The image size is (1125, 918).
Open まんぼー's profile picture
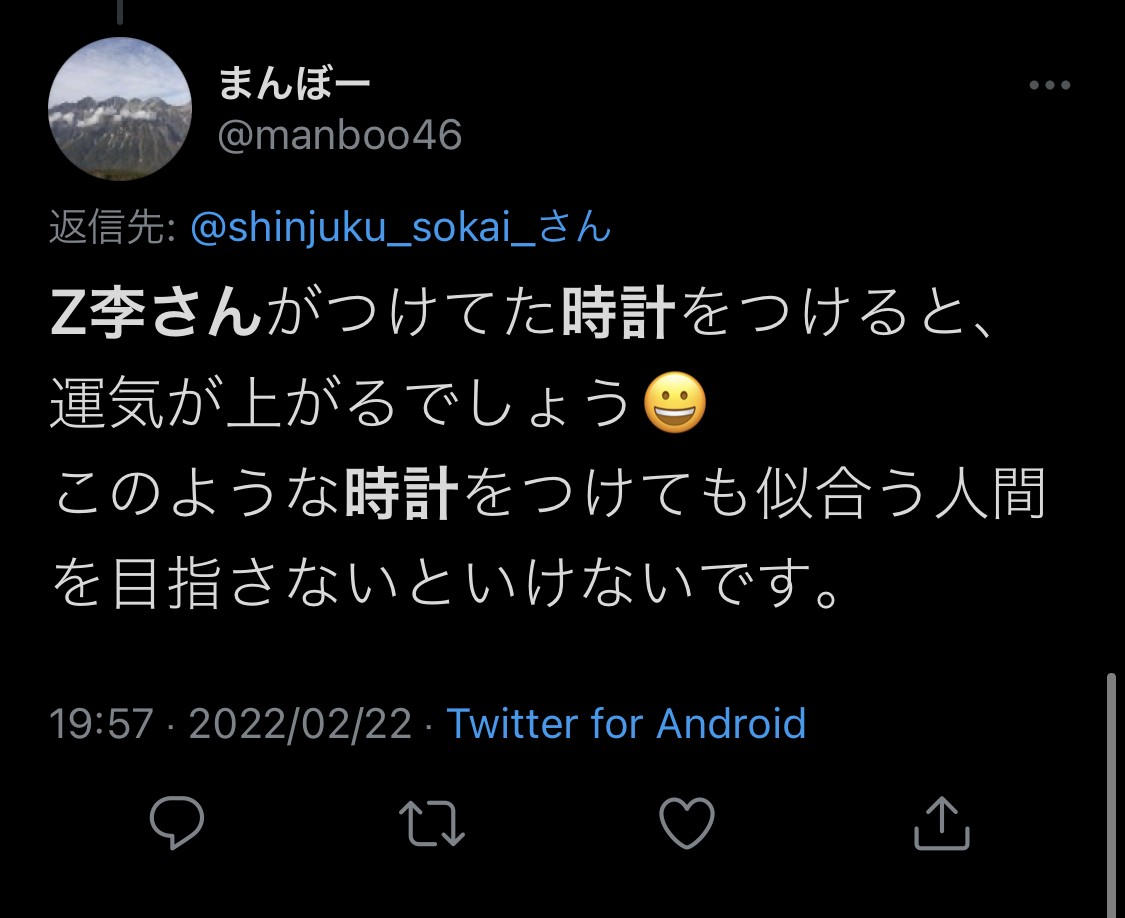click(120, 109)
